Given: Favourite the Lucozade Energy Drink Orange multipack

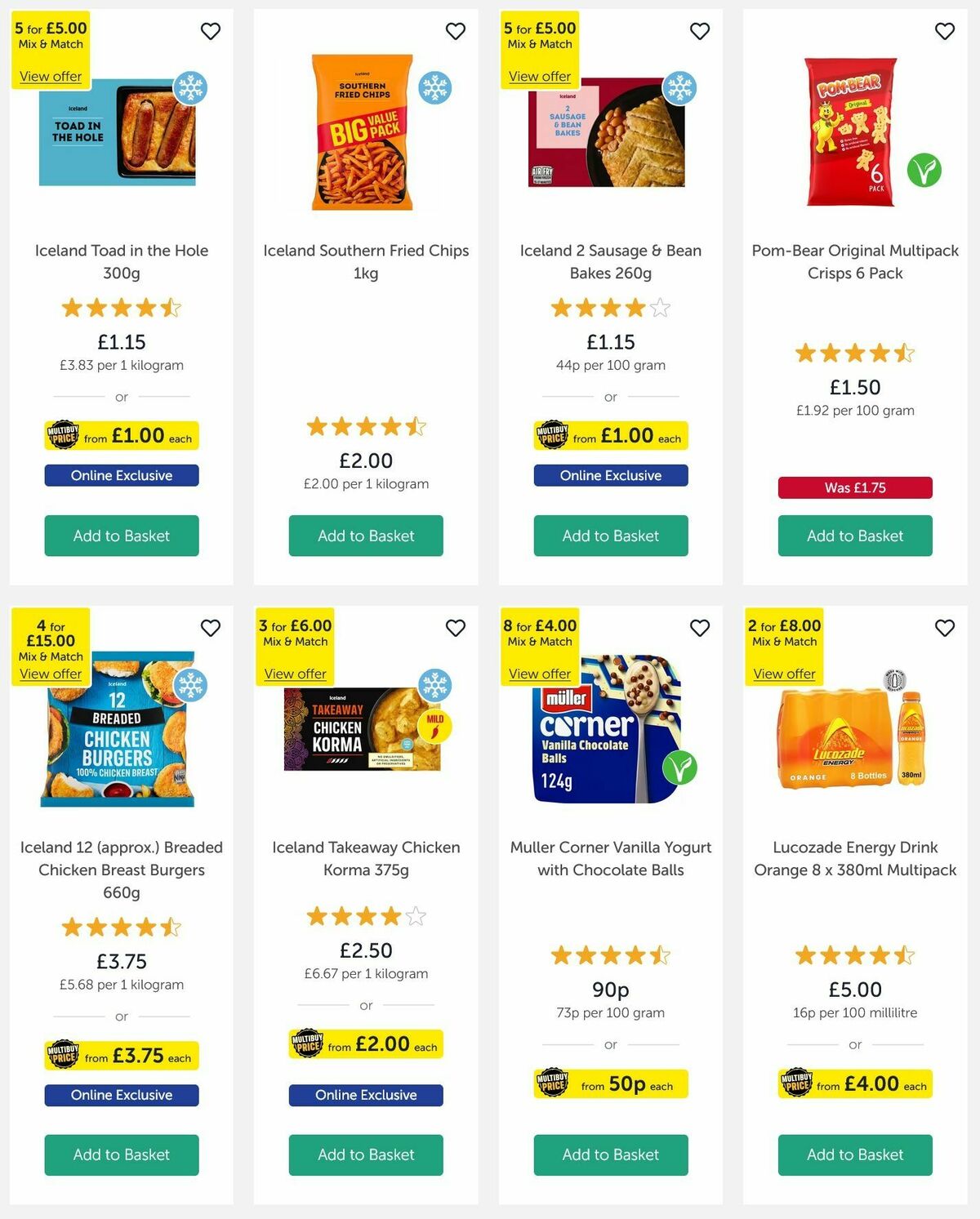Looking at the screenshot, I should (x=944, y=628).
